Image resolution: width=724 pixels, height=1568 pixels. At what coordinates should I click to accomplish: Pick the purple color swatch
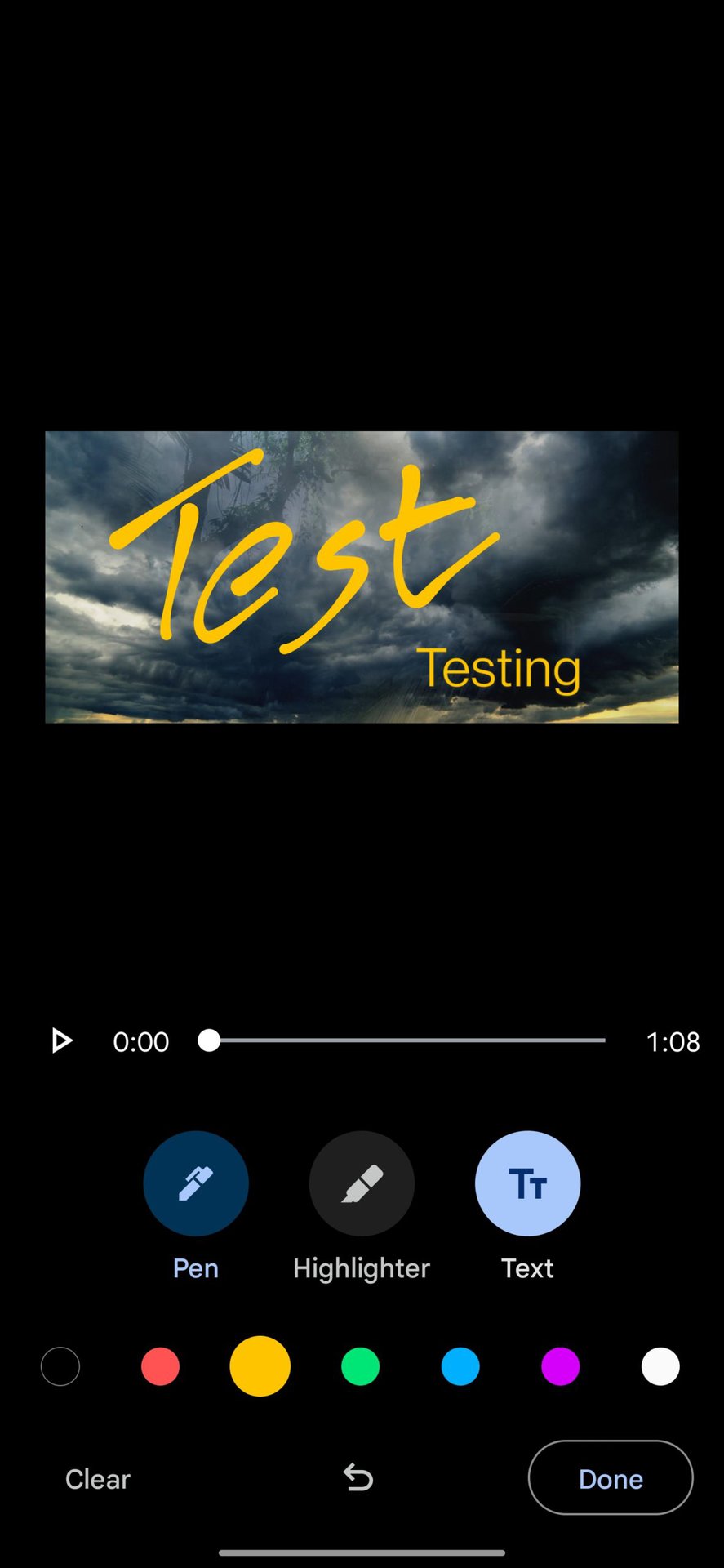(x=560, y=1366)
